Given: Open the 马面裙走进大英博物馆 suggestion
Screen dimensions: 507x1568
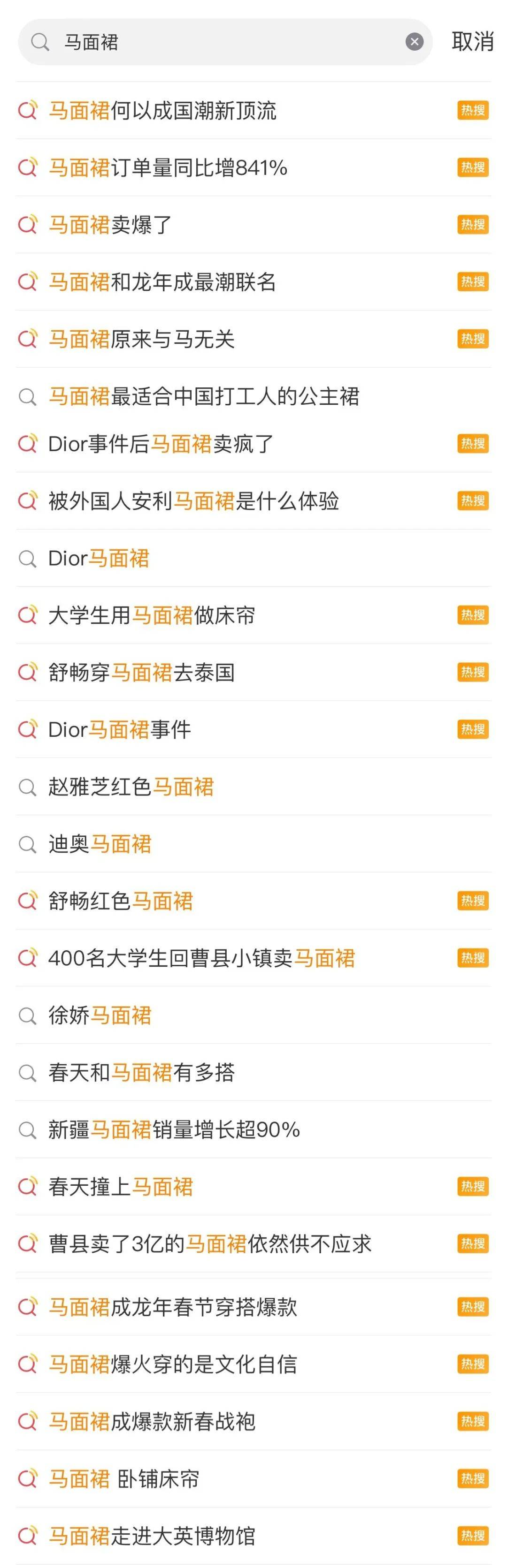Looking at the screenshot, I should tap(152, 1537).
